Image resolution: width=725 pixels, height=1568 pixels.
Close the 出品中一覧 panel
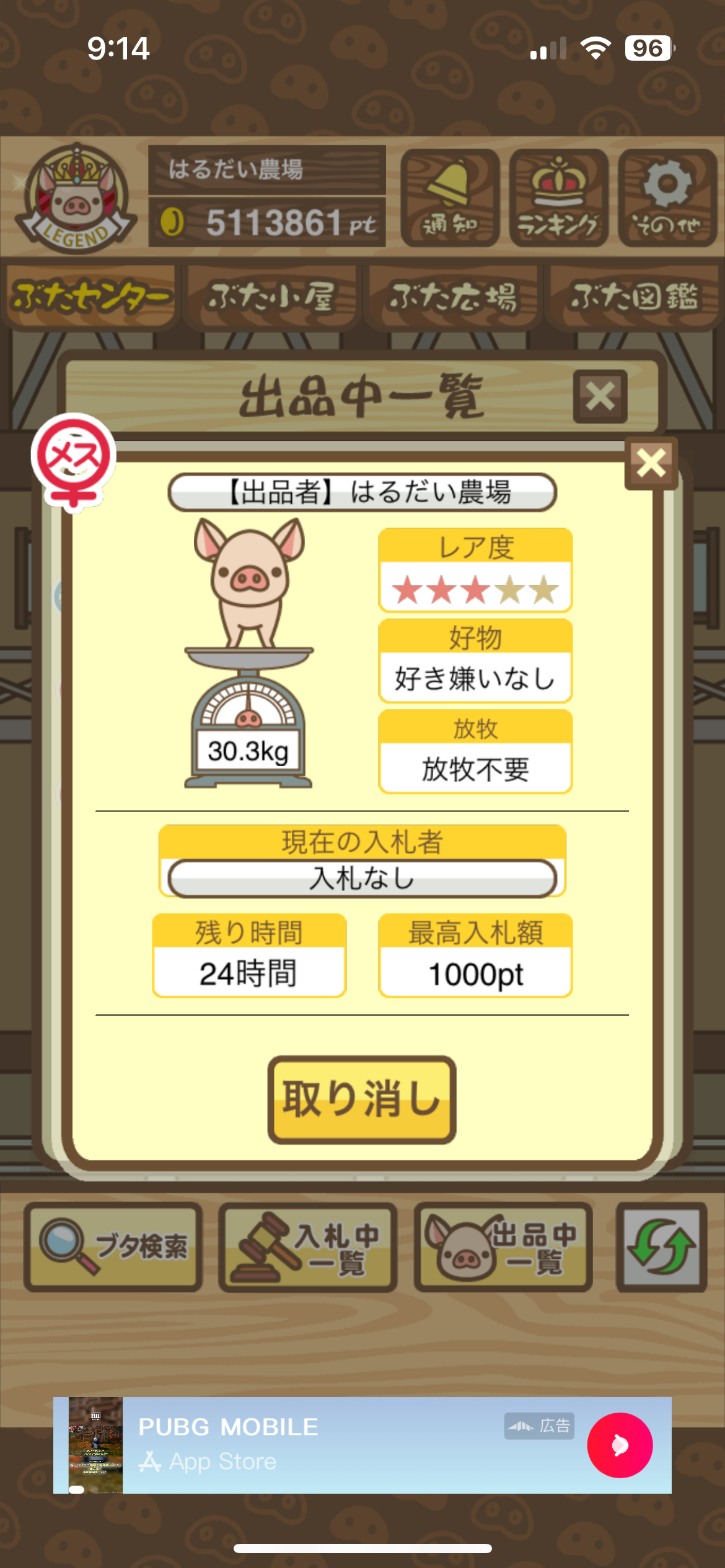[x=600, y=396]
